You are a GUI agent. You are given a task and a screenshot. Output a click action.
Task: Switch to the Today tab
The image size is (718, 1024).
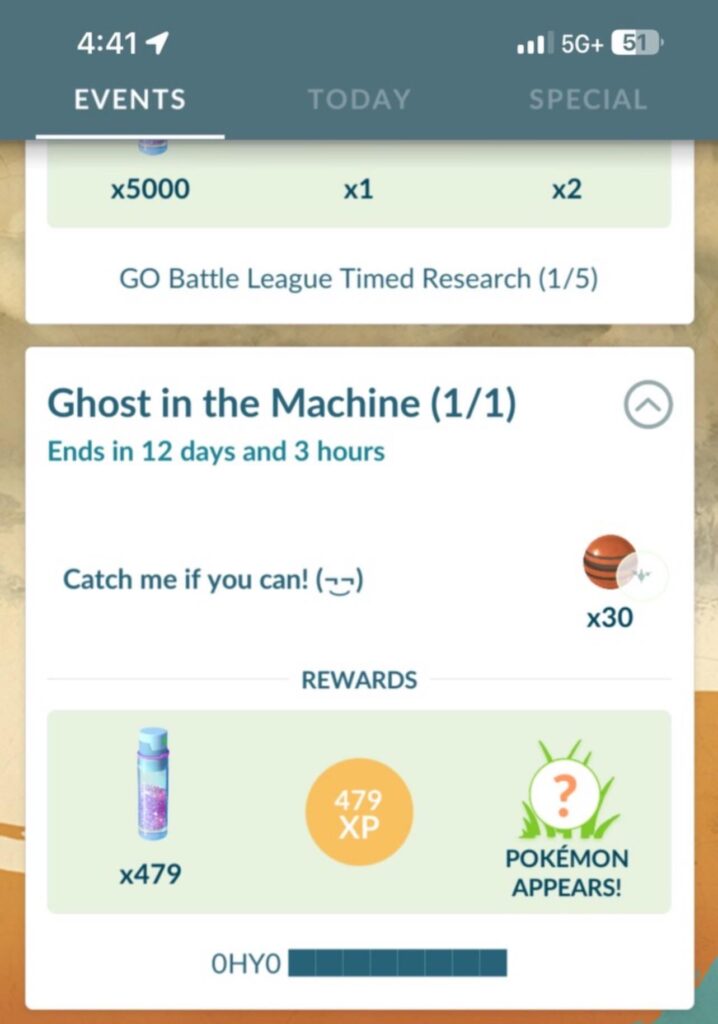click(x=359, y=100)
